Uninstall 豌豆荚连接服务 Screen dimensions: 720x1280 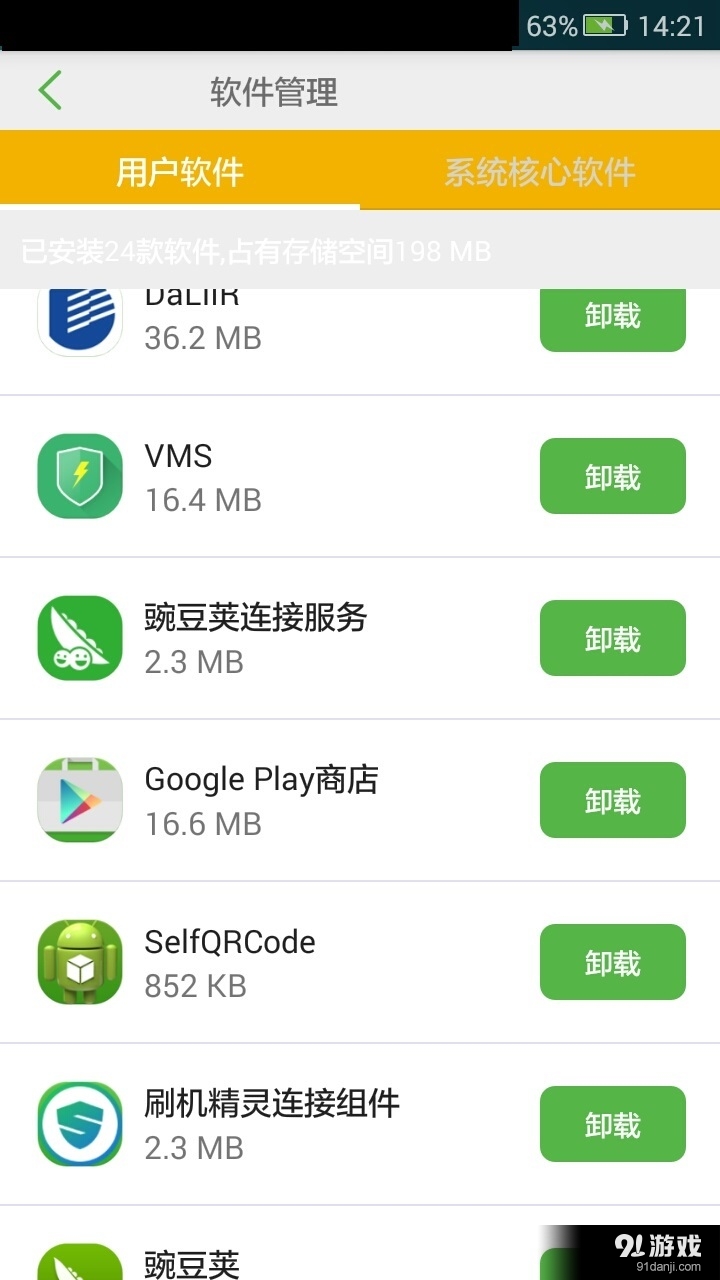coord(612,638)
